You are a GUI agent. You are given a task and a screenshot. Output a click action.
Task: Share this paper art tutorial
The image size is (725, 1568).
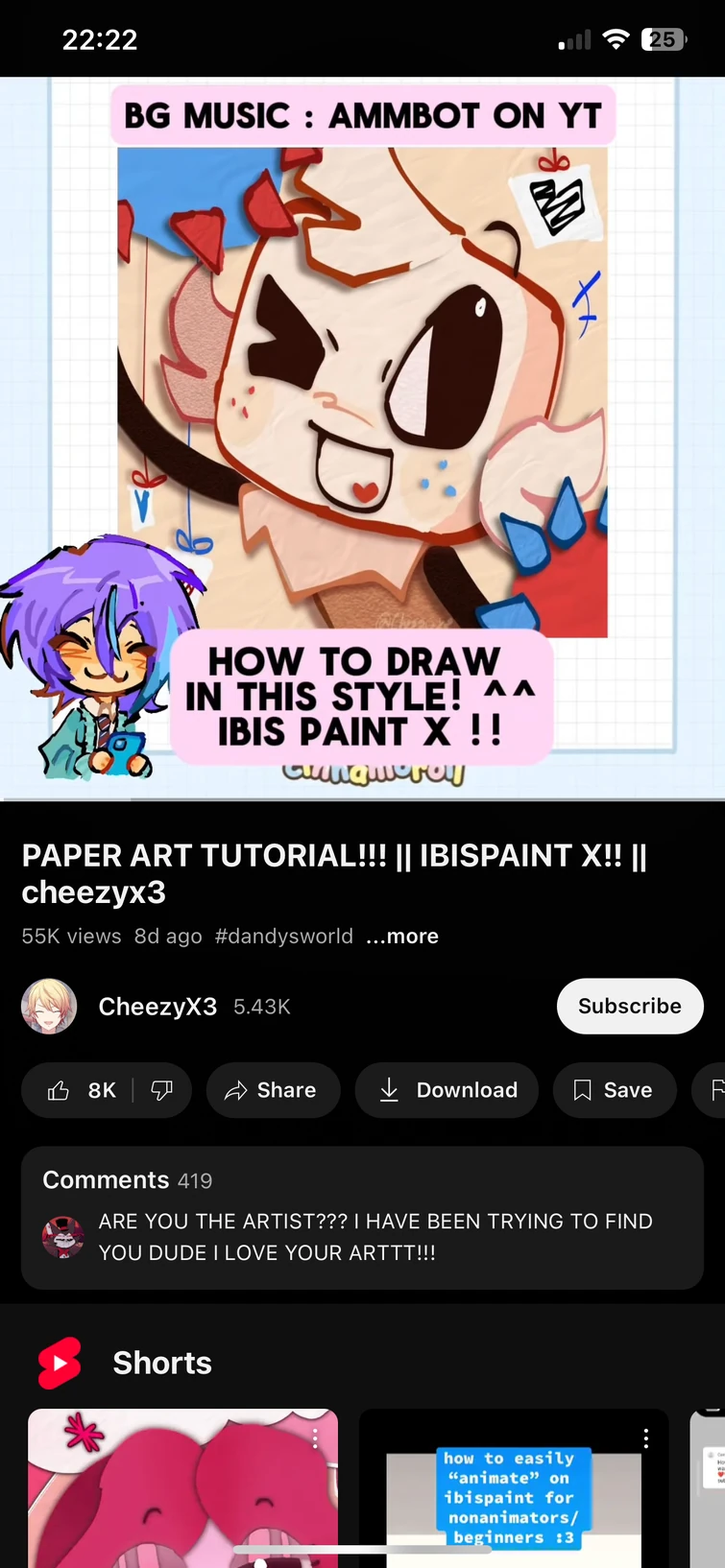click(x=272, y=1090)
